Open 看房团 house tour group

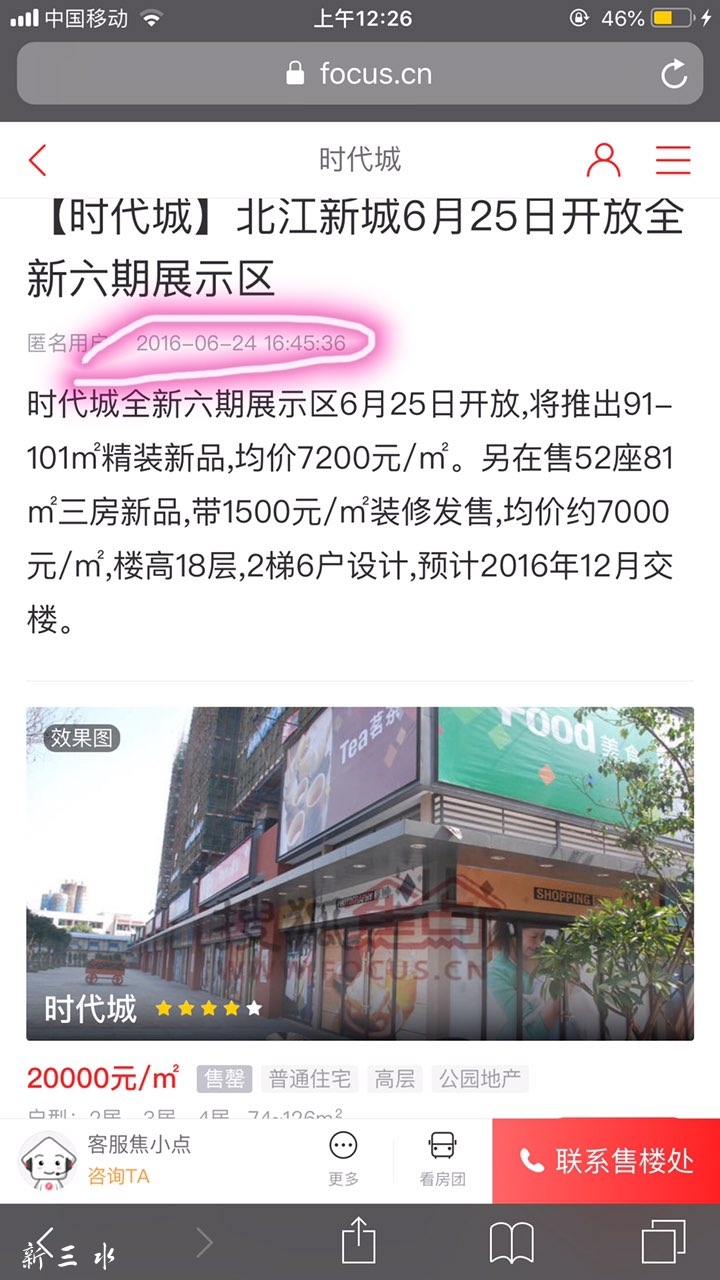(x=442, y=1160)
